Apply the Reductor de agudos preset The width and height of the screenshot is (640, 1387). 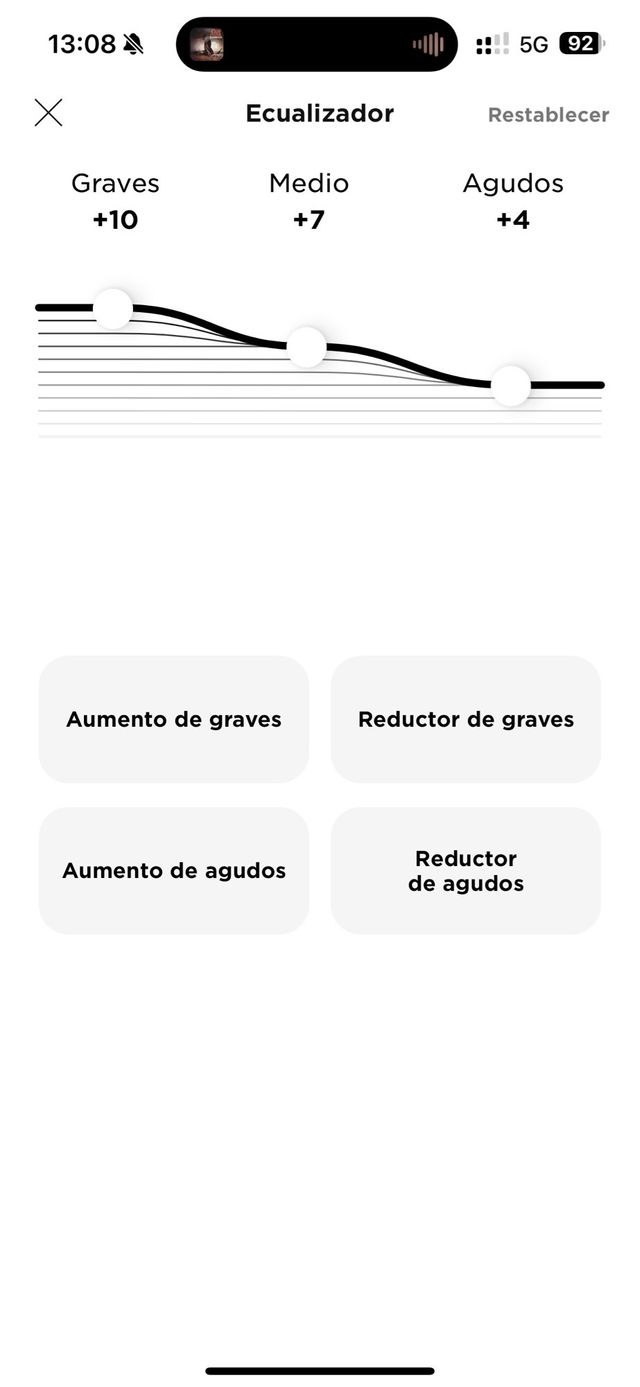coord(466,870)
